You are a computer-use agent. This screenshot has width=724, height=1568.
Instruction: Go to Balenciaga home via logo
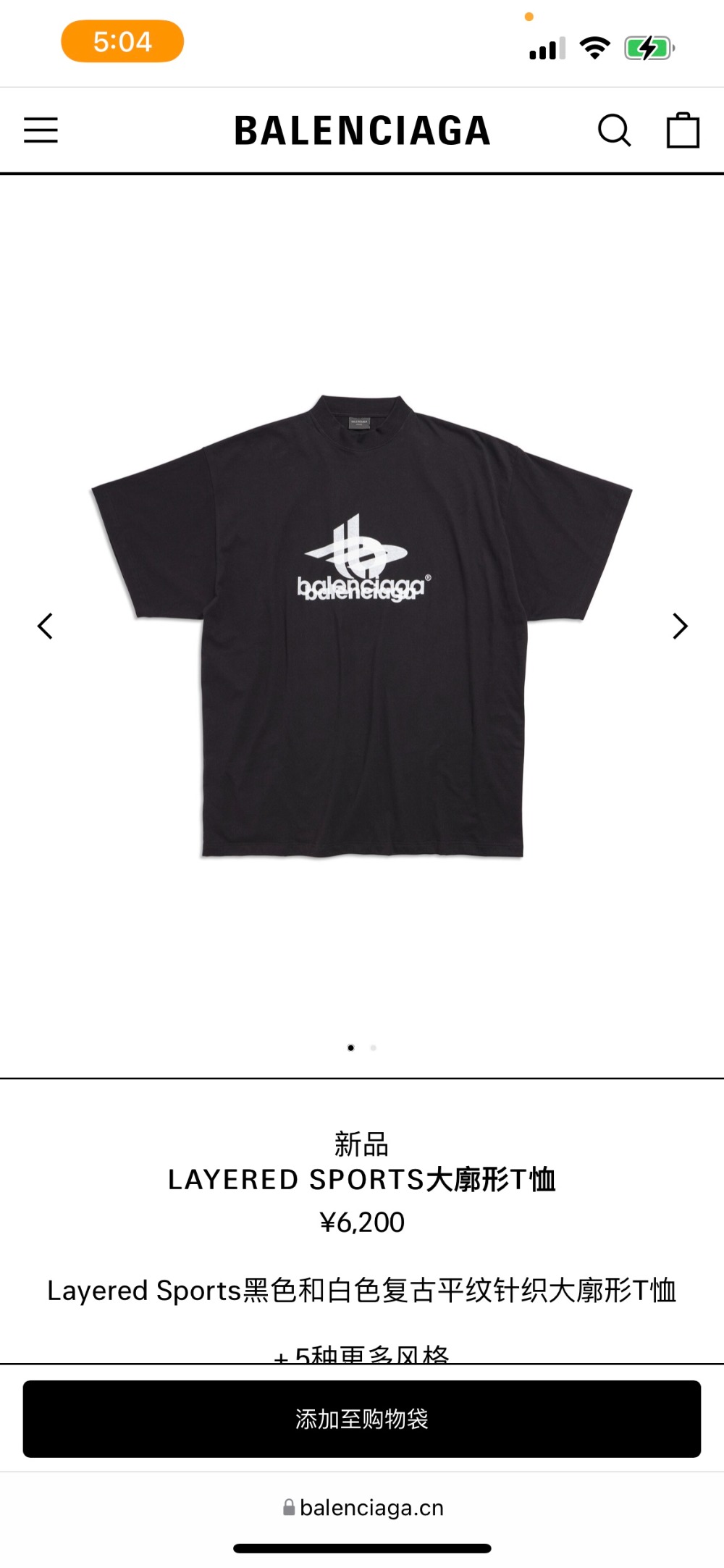click(x=362, y=131)
